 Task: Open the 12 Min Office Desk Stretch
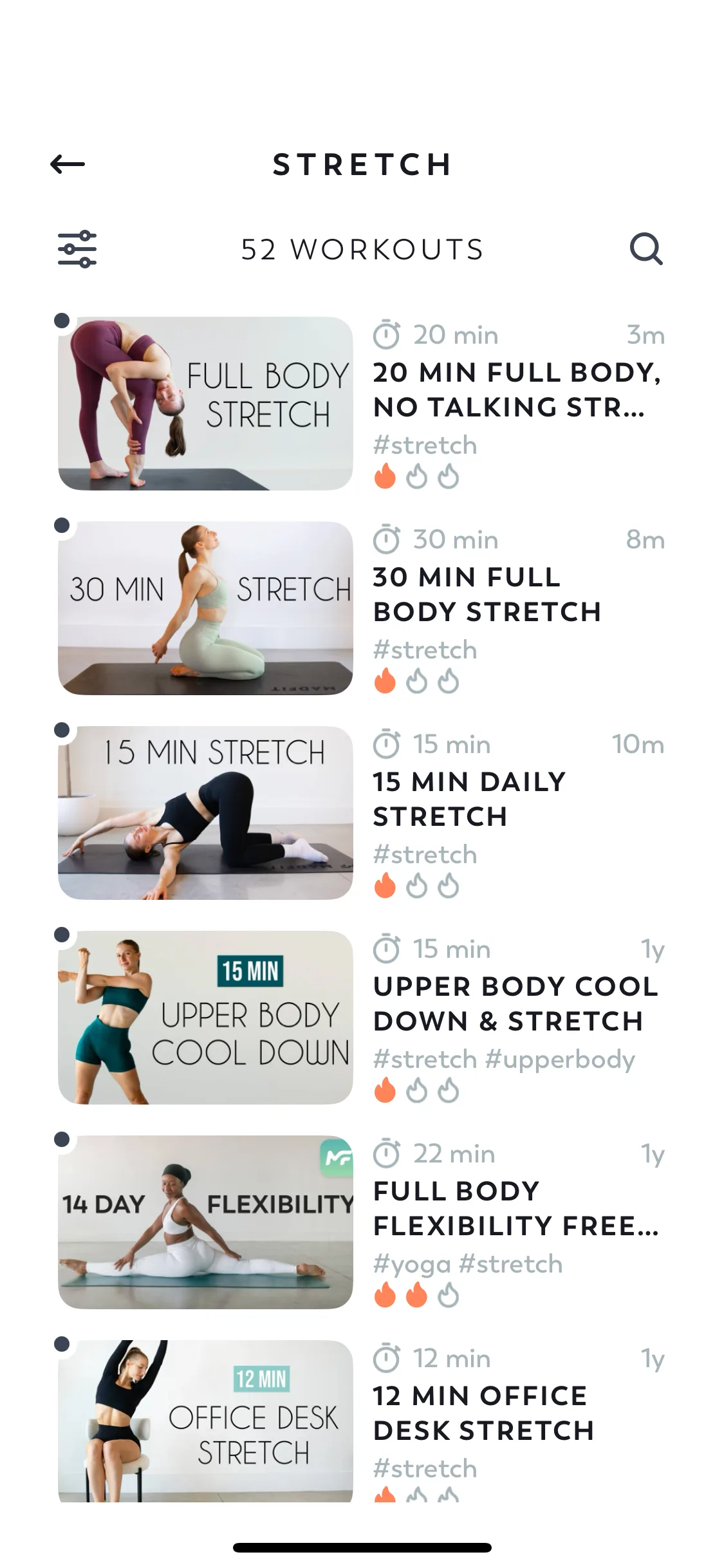click(205, 1420)
